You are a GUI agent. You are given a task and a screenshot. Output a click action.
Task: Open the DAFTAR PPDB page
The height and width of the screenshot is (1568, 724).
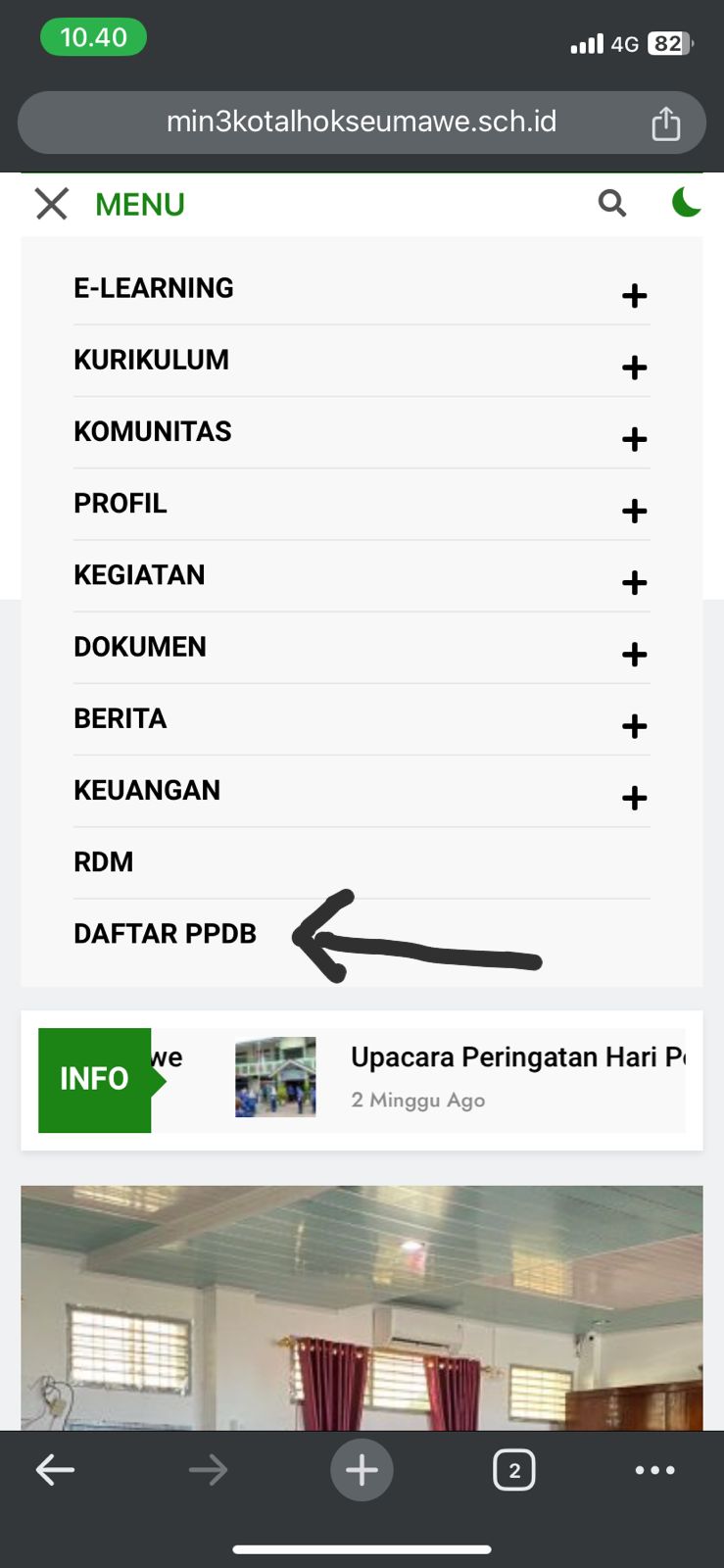tap(165, 934)
